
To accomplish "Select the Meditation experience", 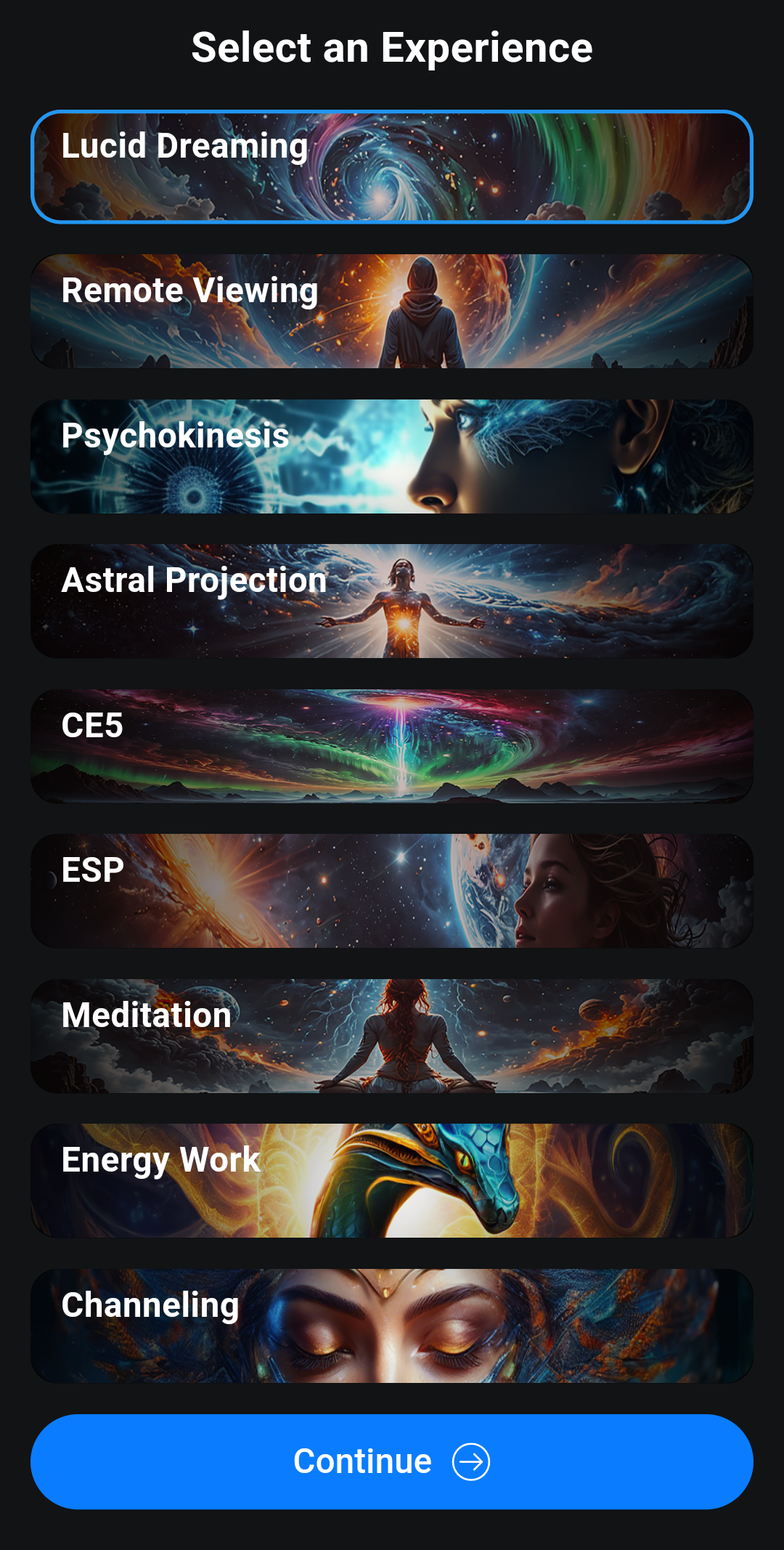I will click(392, 1036).
